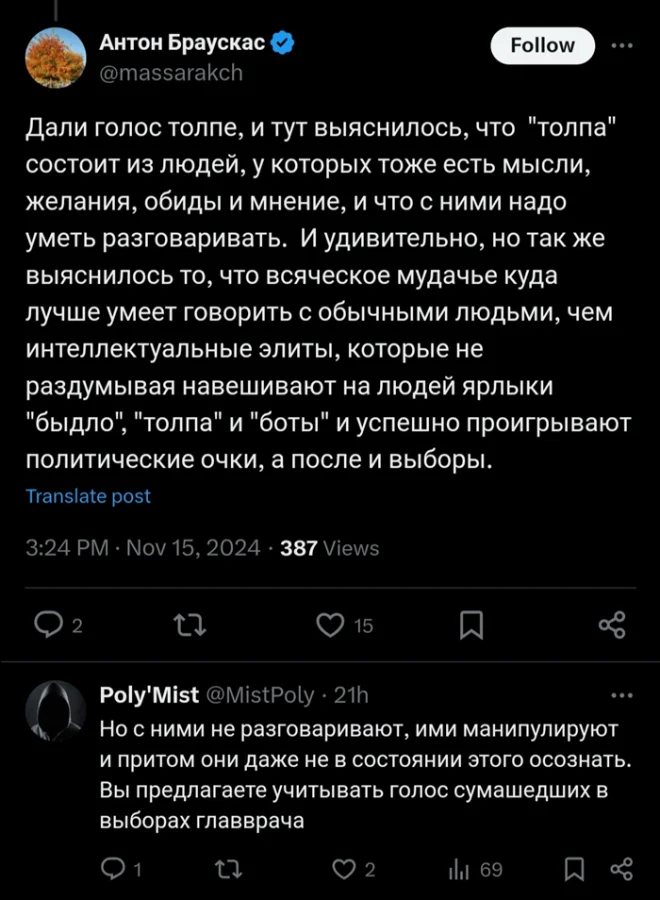660x900 pixels.
Task: Follow Антон Браускас
Action: point(542,46)
